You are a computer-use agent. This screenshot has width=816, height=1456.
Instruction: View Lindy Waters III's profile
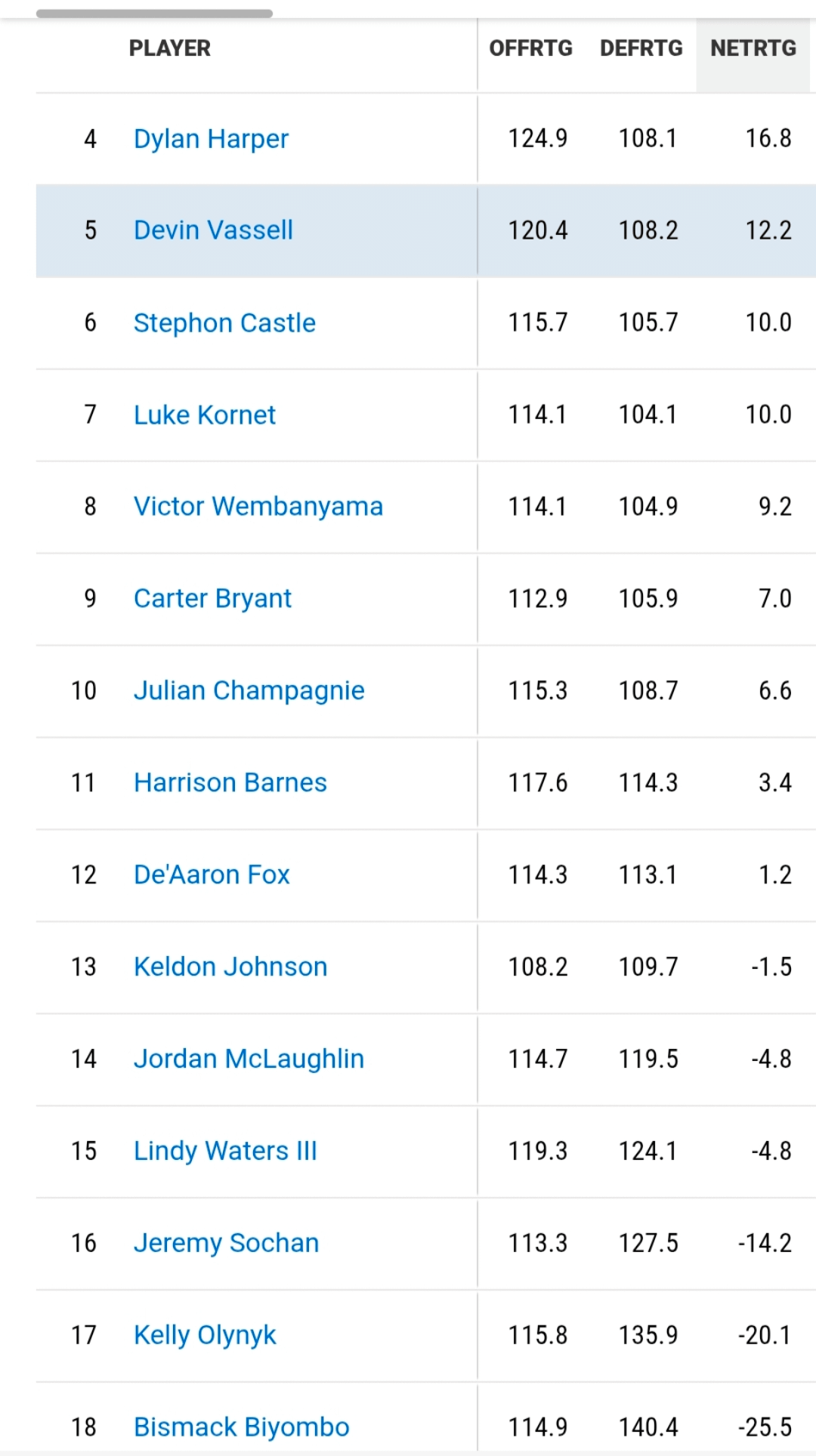point(225,1152)
